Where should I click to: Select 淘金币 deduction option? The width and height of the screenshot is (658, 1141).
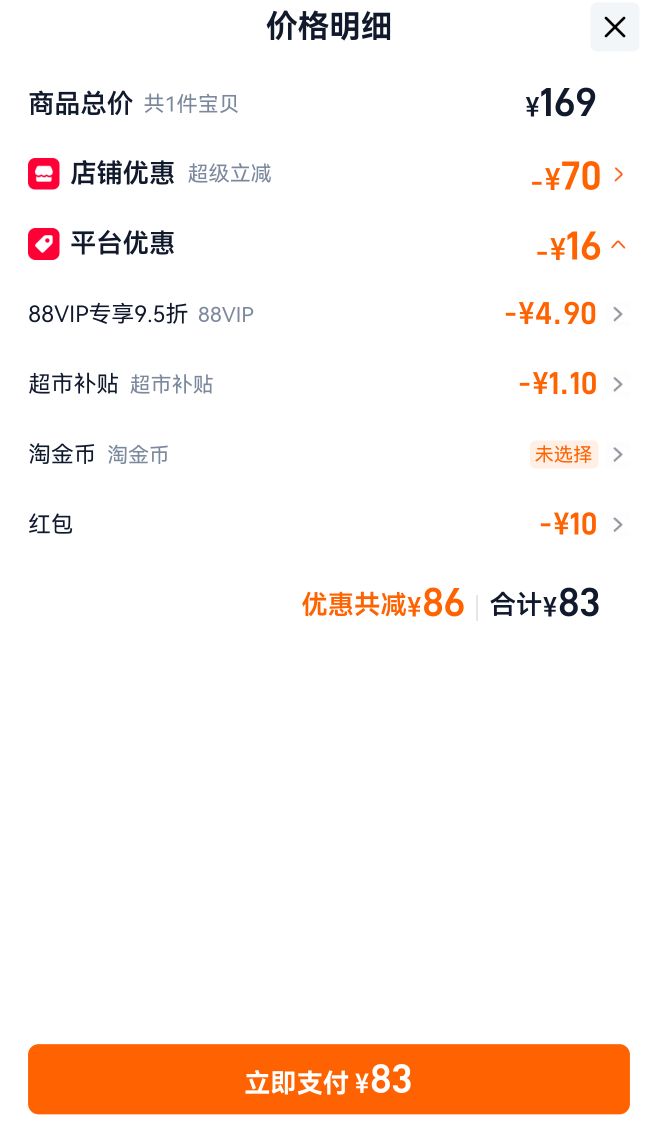(328, 455)
